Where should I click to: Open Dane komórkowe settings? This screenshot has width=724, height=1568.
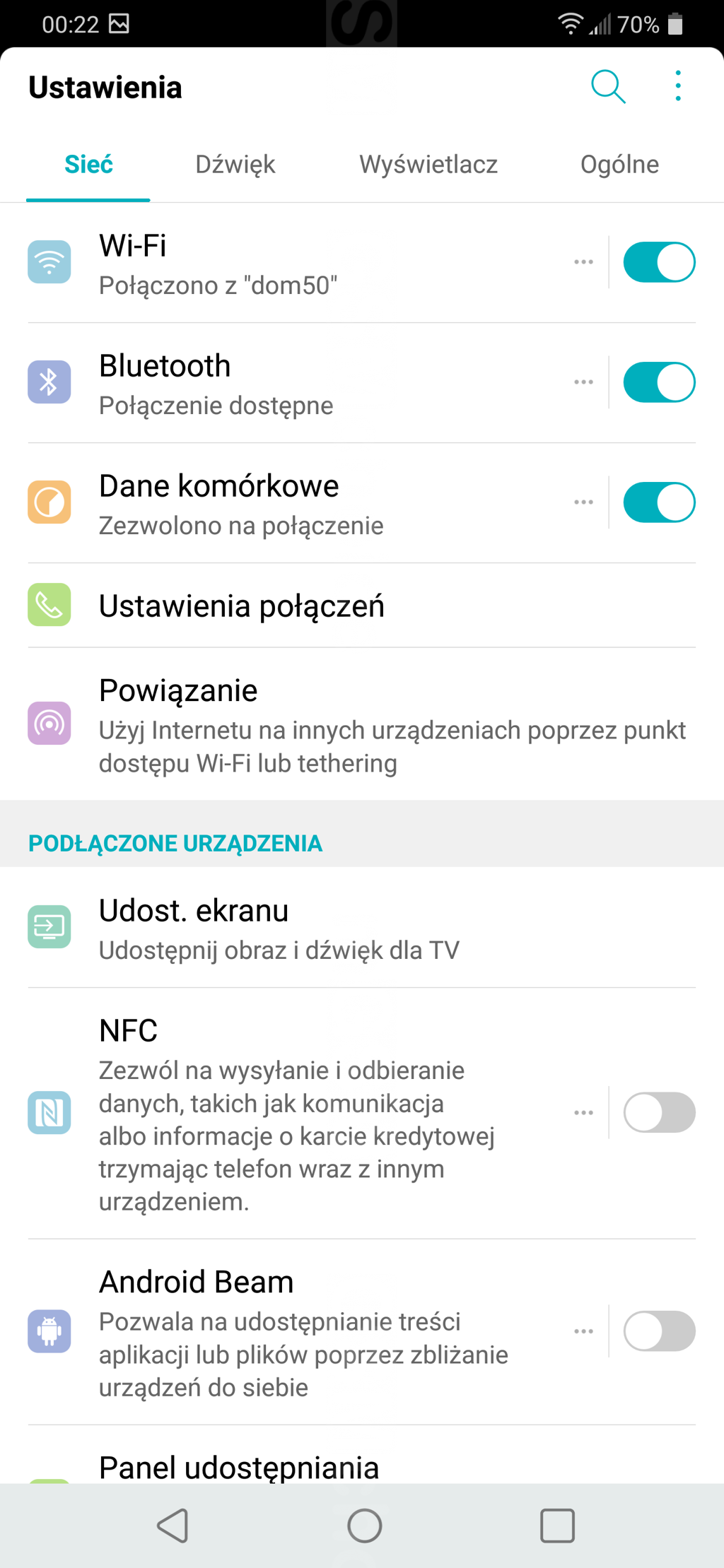click(283, 504)
